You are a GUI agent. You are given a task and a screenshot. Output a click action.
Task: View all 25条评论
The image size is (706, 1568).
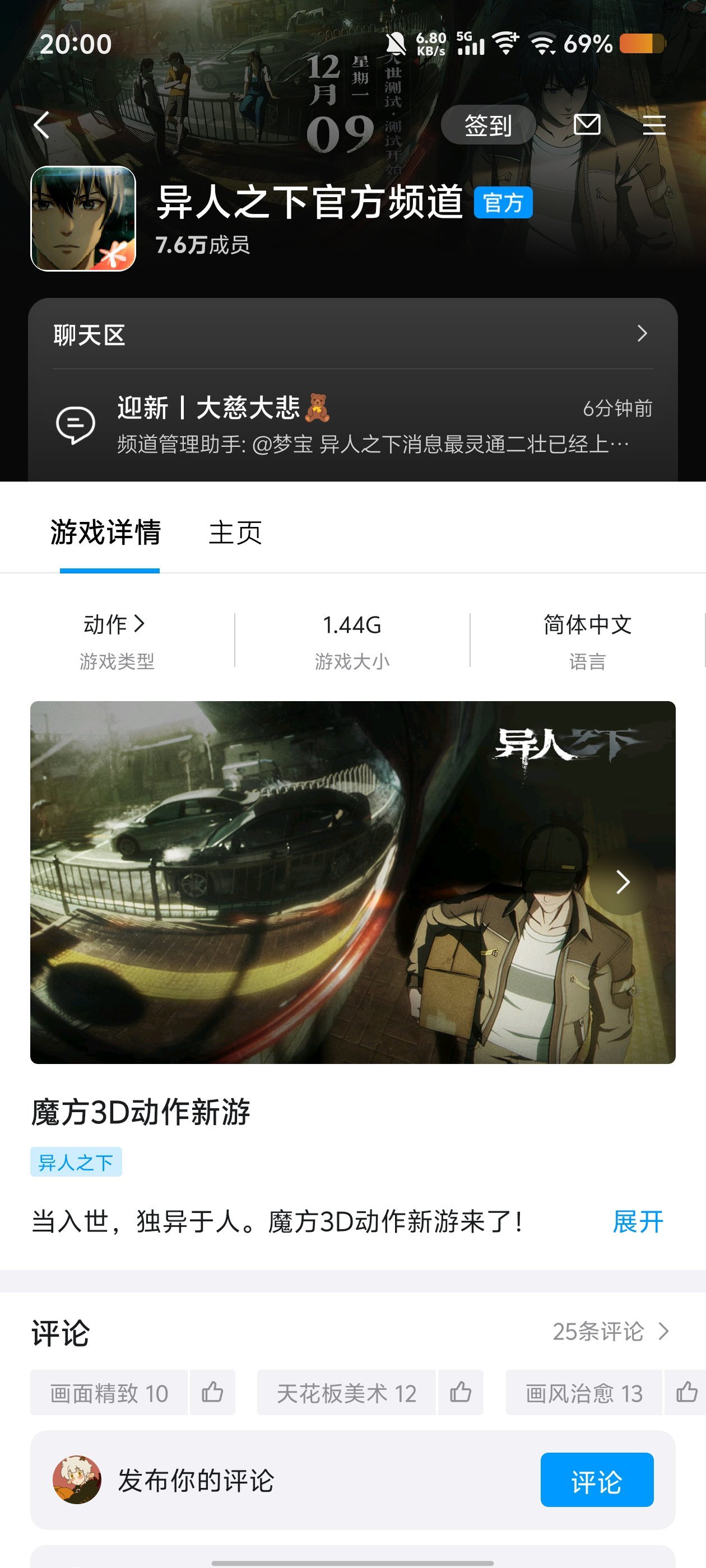pyautogui.click(x=610, y=1331)
